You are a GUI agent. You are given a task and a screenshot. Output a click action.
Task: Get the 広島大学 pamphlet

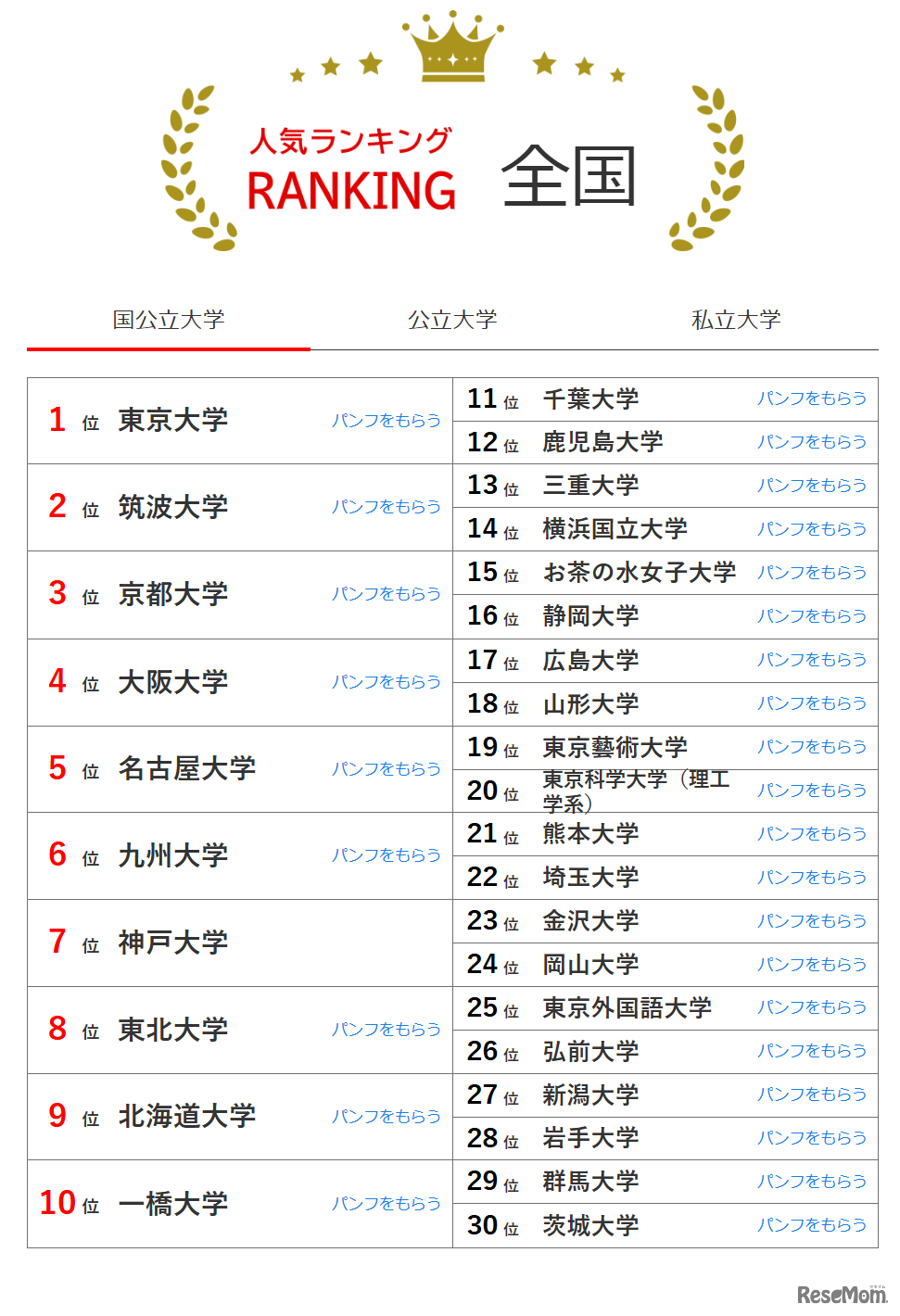pos(812,660)
